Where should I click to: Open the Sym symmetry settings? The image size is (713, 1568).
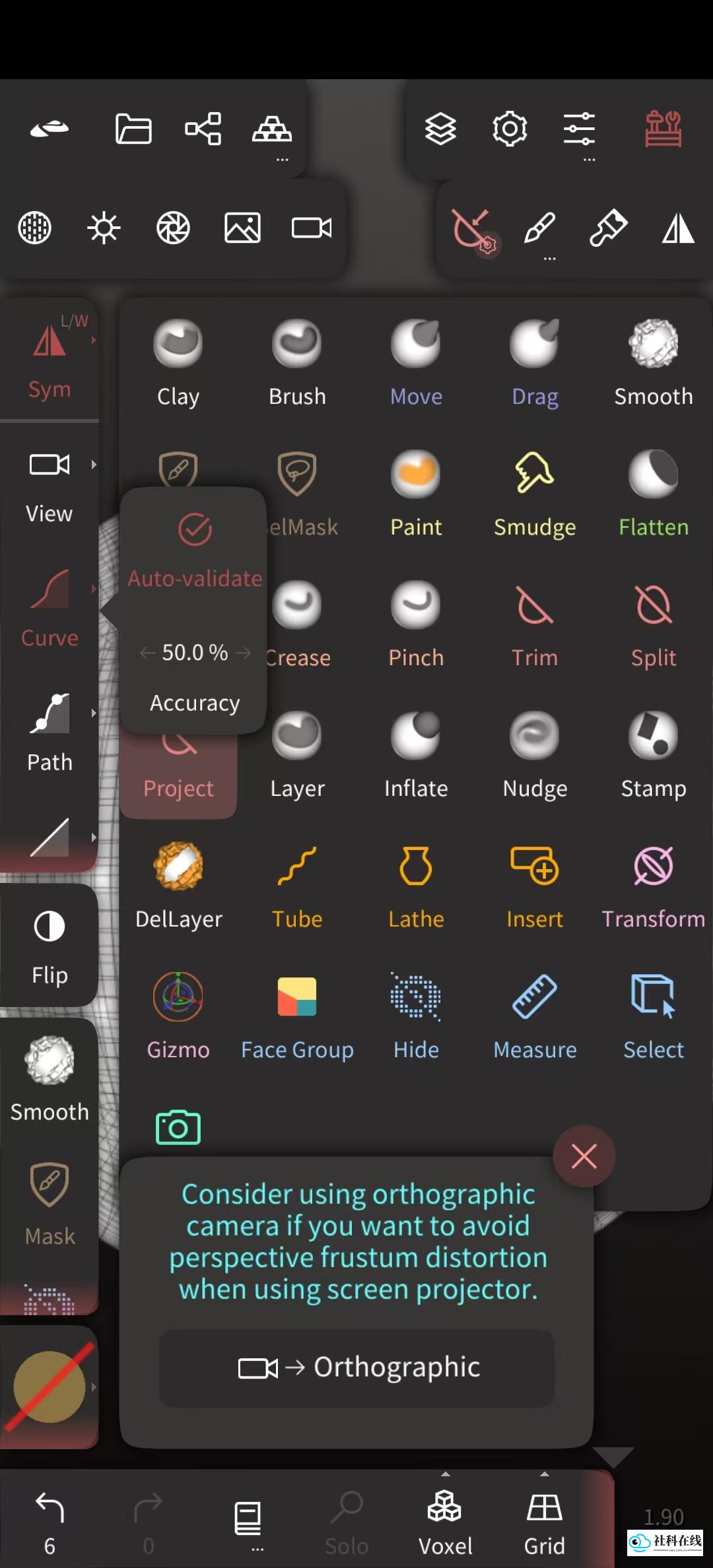point(50,360)
